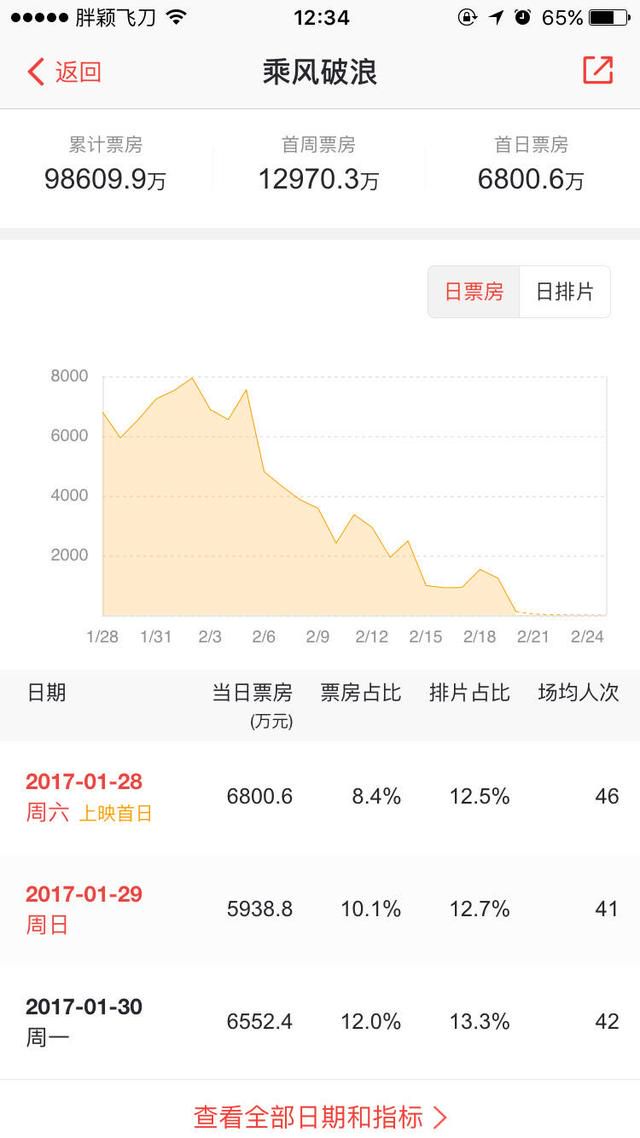Image resolution: width=640 pixels, height=1138 pixels.
Task: Select the 日票房 segment
Action: (474, 292)
